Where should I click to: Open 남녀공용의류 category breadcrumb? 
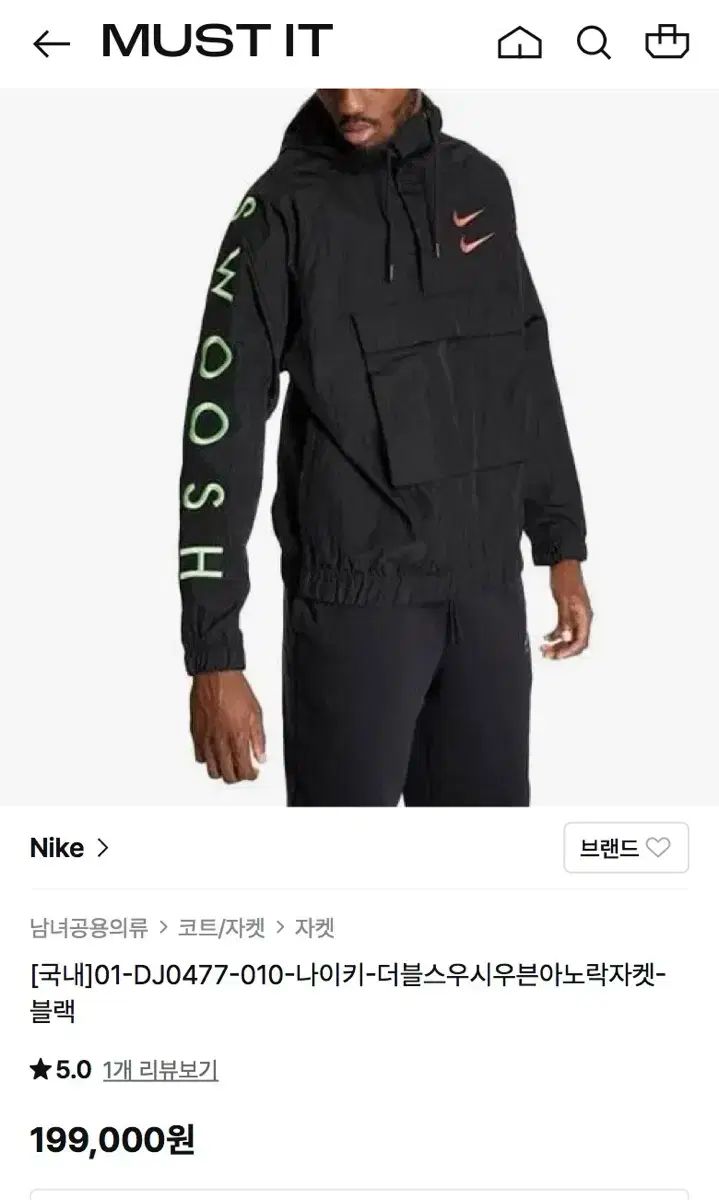[89, 927]
